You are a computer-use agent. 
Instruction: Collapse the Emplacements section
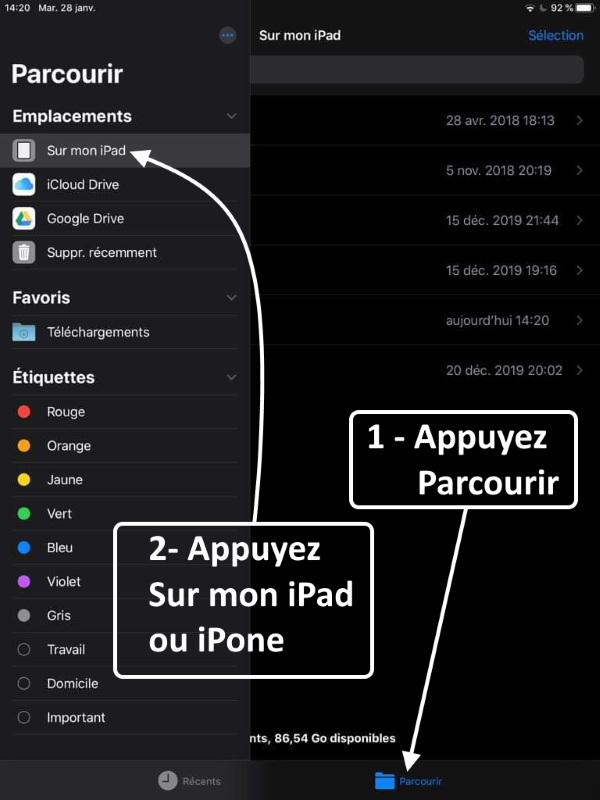[232, 117]
